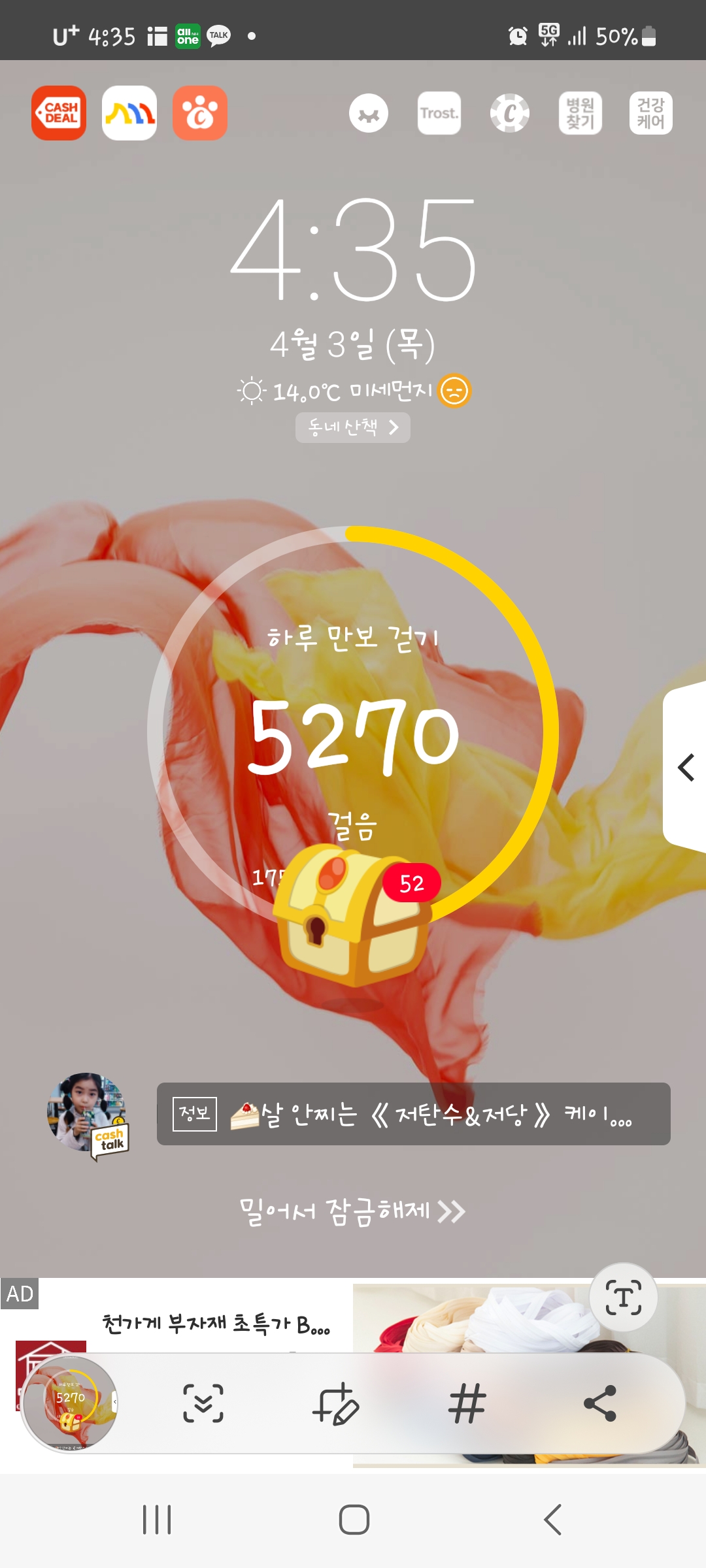Open the 건강케어 shortcut
706x1568 pixels.
(651, 113)
